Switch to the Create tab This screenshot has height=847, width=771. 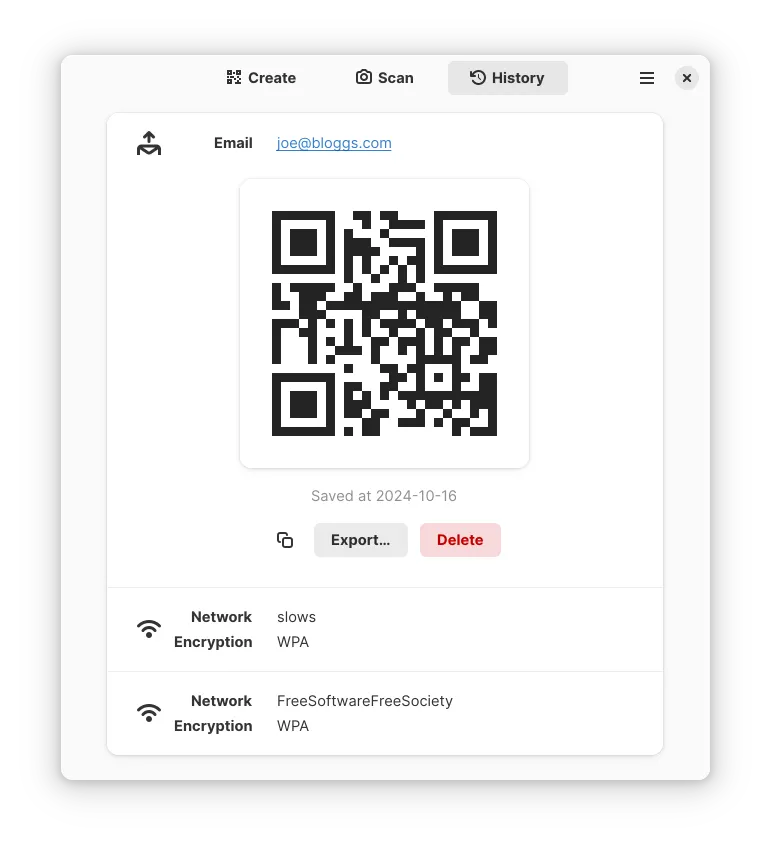(261, 78)
